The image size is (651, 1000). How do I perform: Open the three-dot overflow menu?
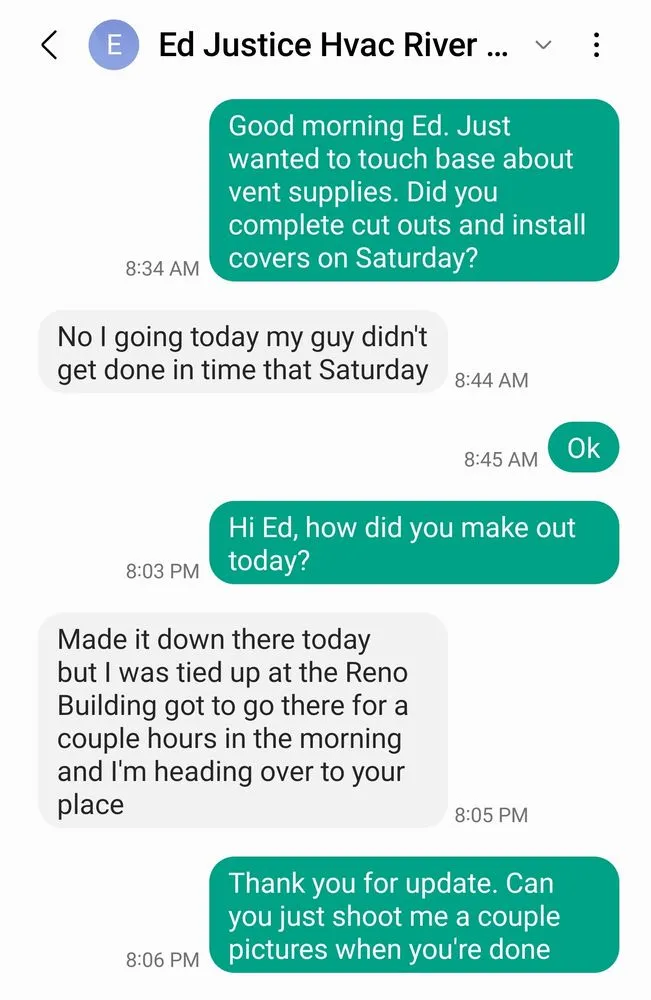pos(596,45)
